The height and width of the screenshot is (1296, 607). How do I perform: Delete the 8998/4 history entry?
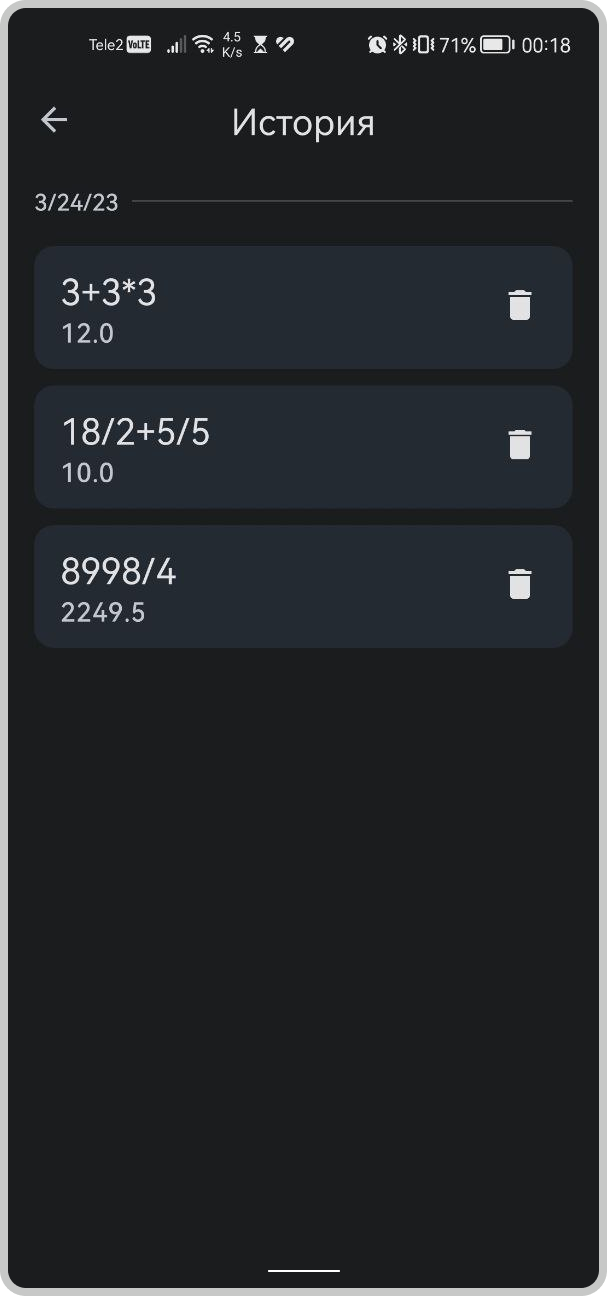(x=519, y=584)
